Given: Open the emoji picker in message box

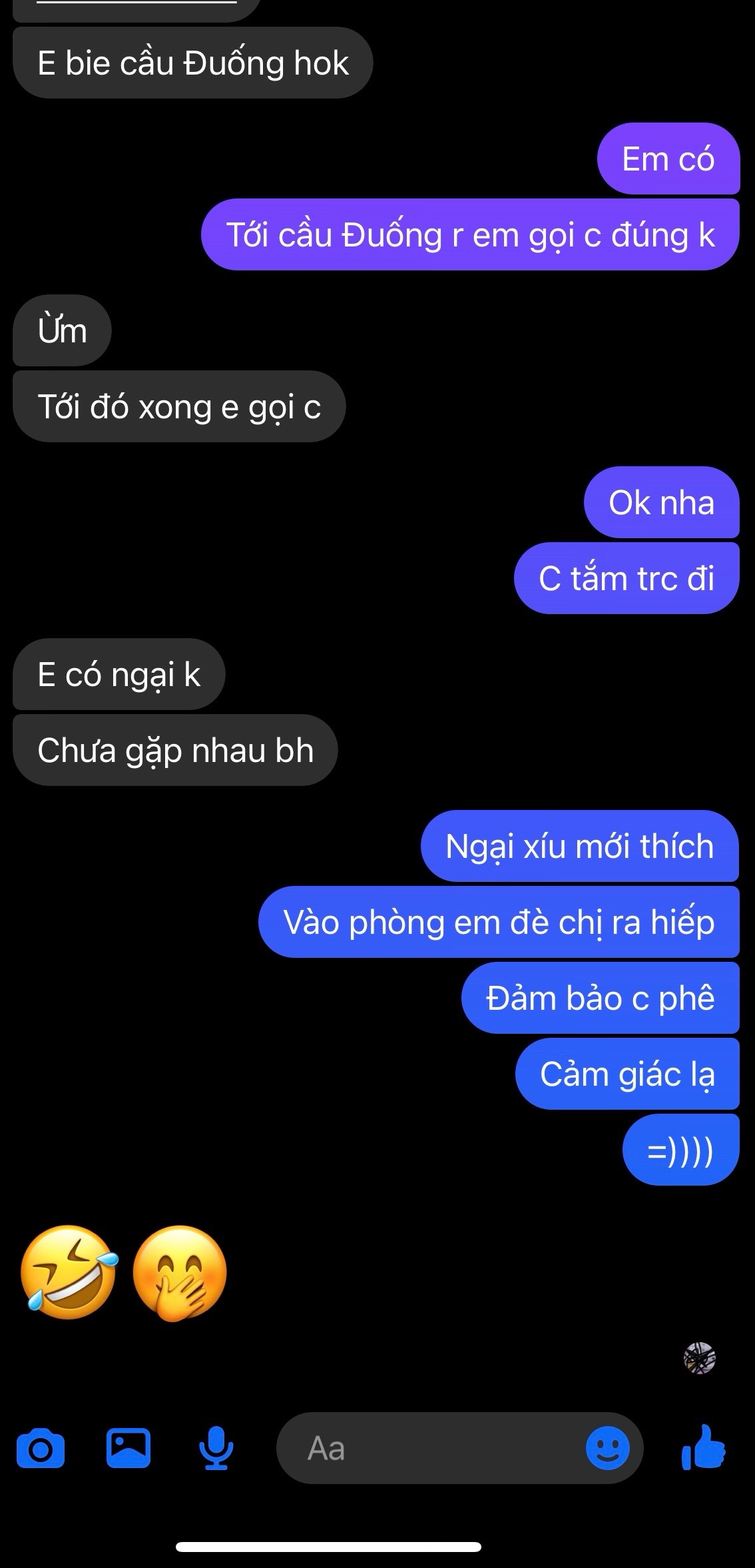Looking at the screenshot, I should click(607, 1448).
